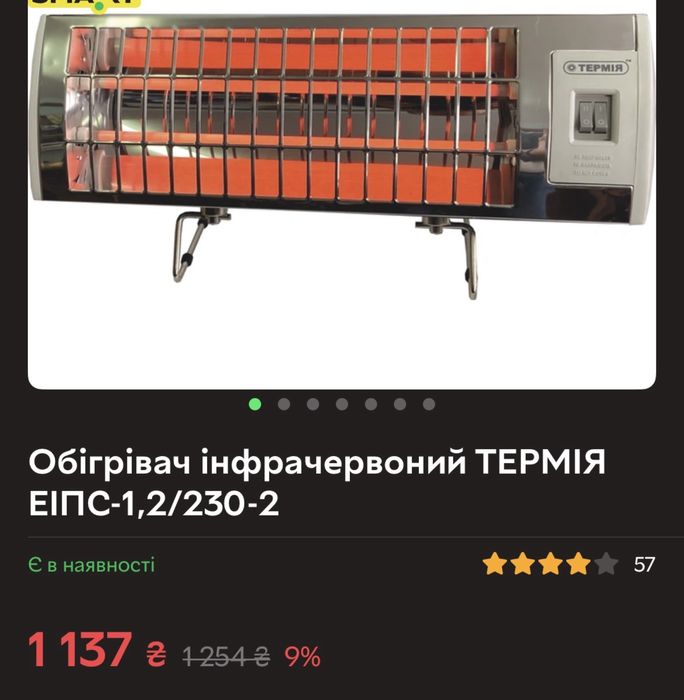This screenshot has height=700, width=684.
Task: Select the last gallery page dot
Action: (429, 404)
